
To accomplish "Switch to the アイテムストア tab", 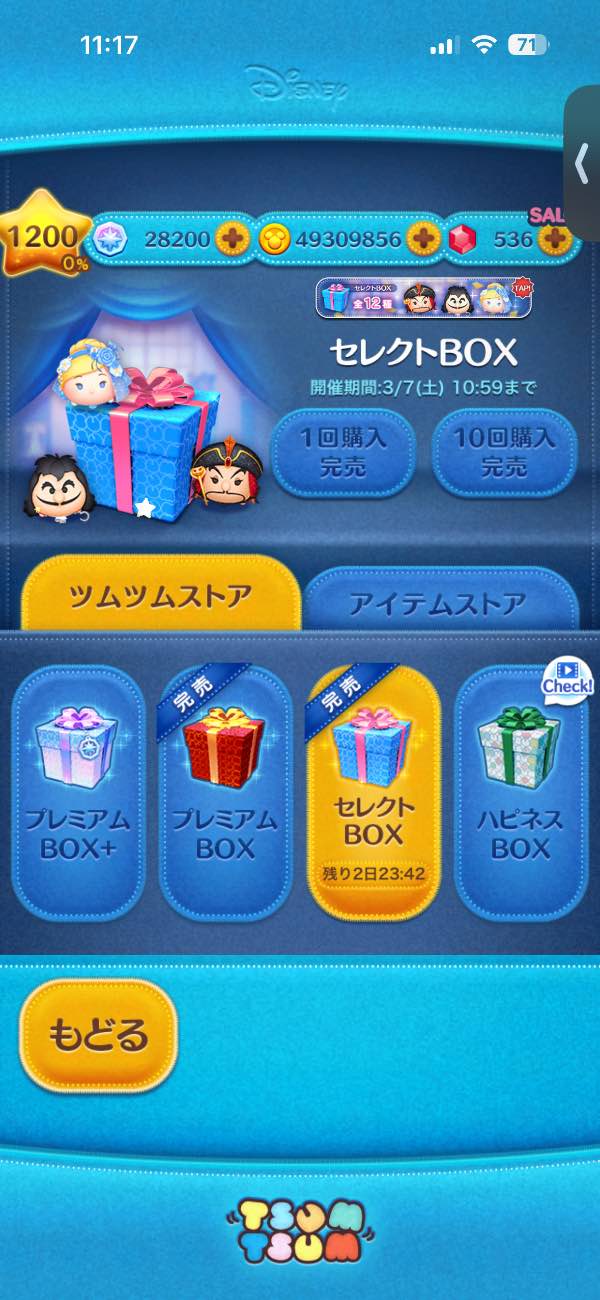I will pos(438,603).
